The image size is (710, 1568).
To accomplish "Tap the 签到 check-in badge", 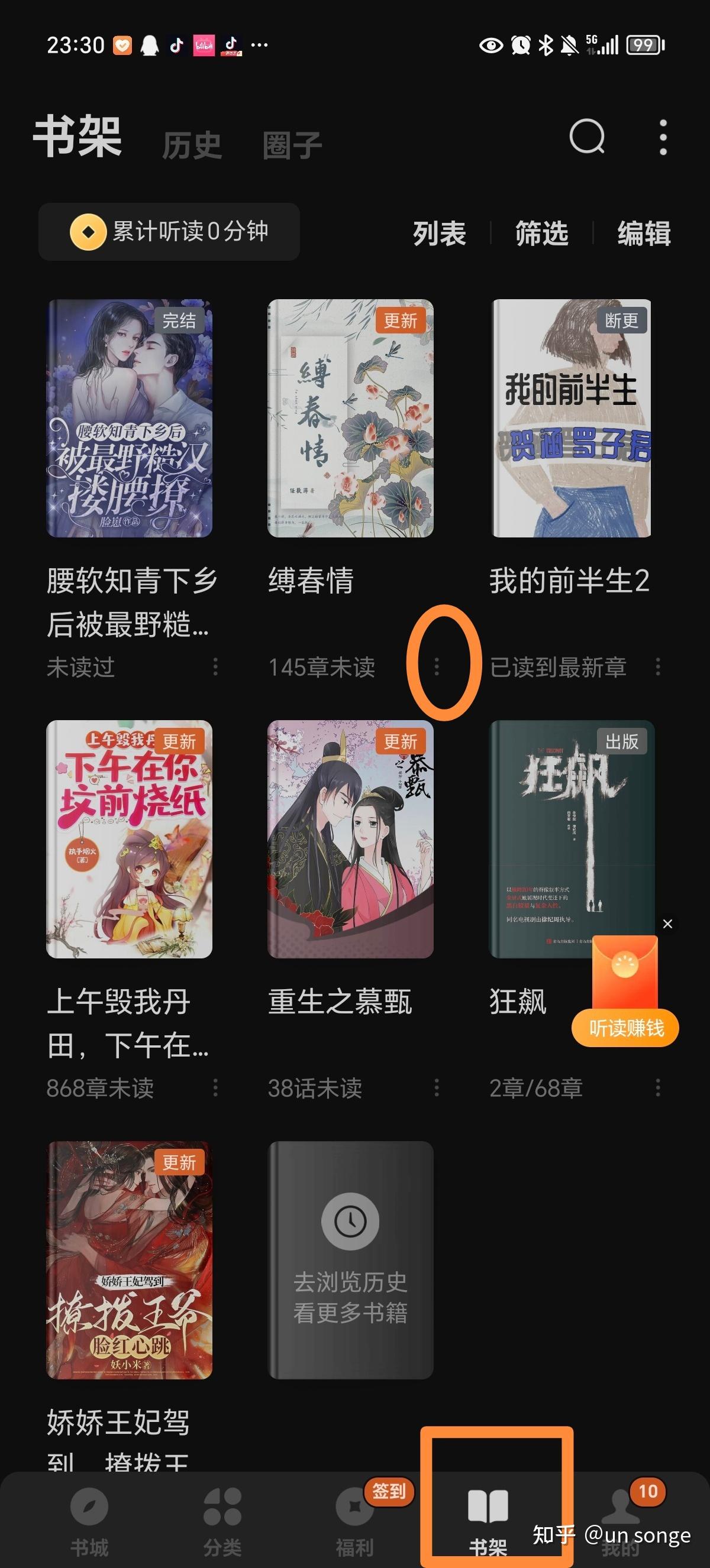I will pos(389,1491).
